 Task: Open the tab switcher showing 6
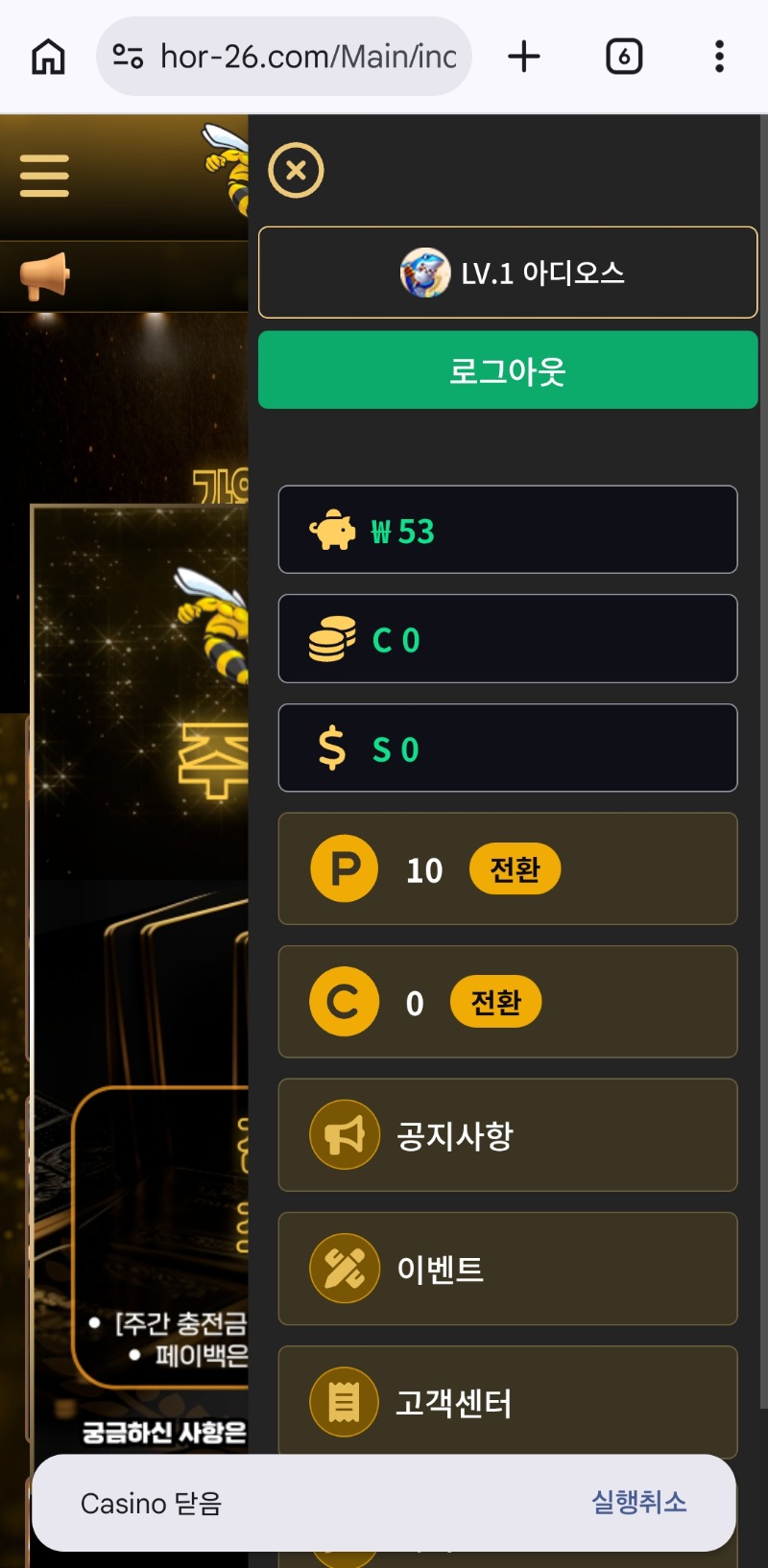(x=624, y=57)
